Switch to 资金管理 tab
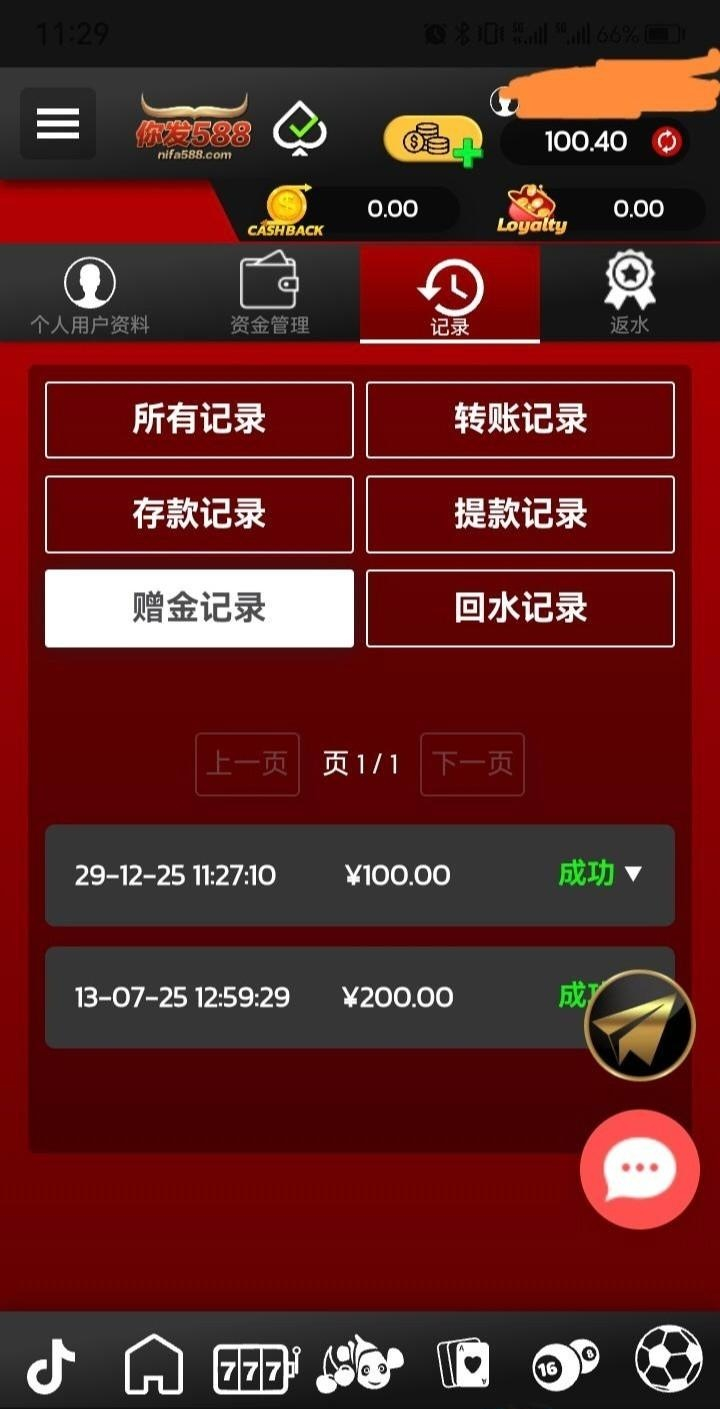Screen dimensions: 720x1409 tap(270, 295)
